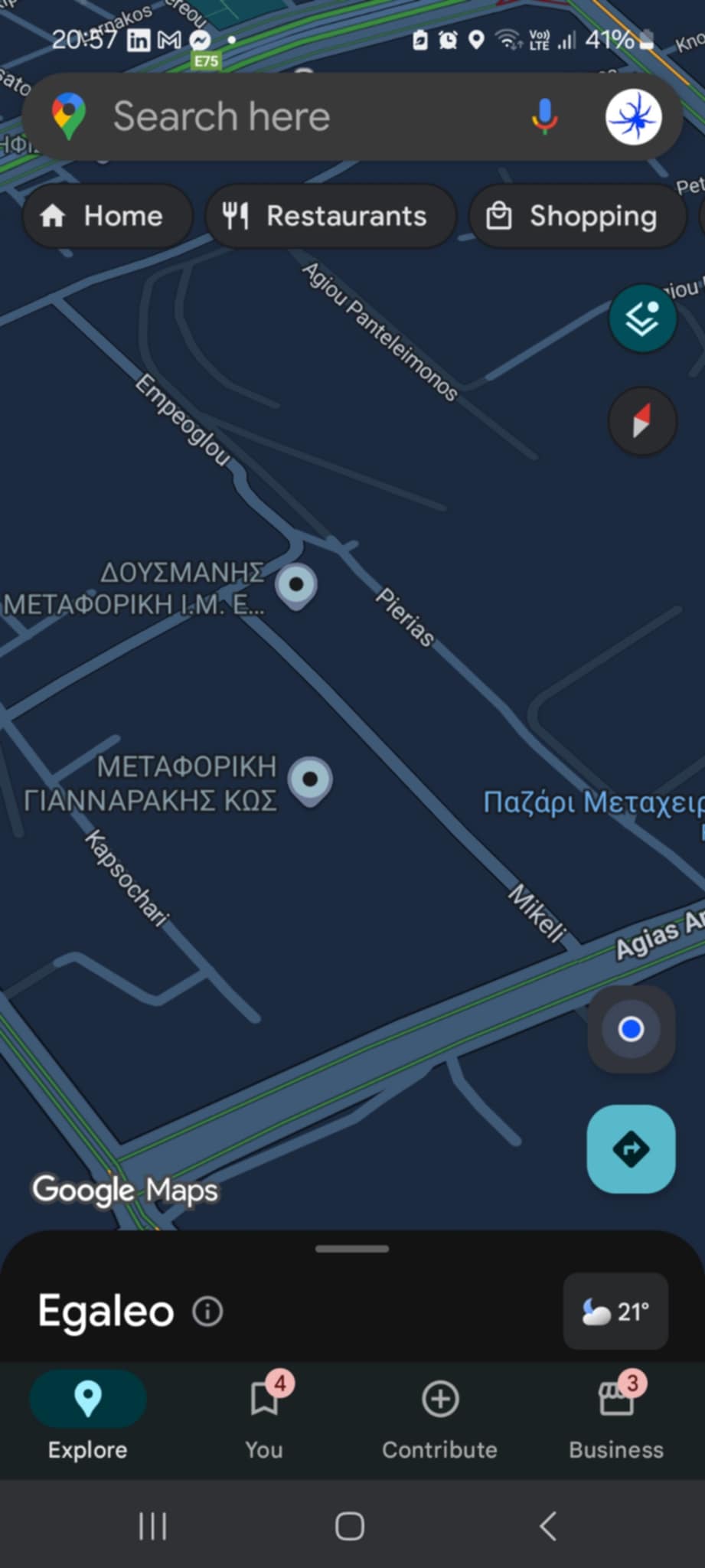This screenshot has width=705, height=1568.
Task: Tap the Android back navigation button
Action: 547,1525
